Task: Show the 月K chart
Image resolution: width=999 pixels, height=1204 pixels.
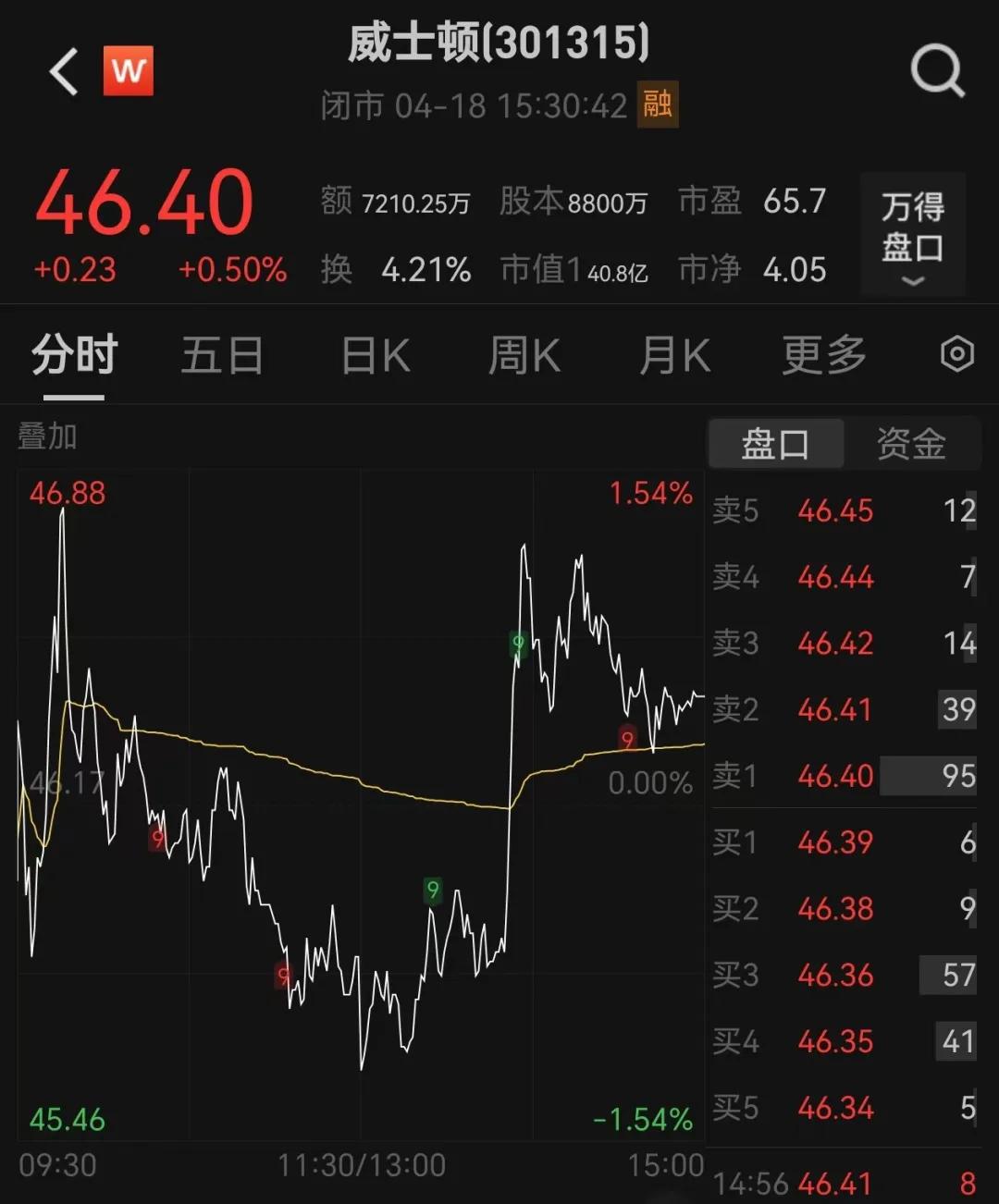Action: point(675,355)
